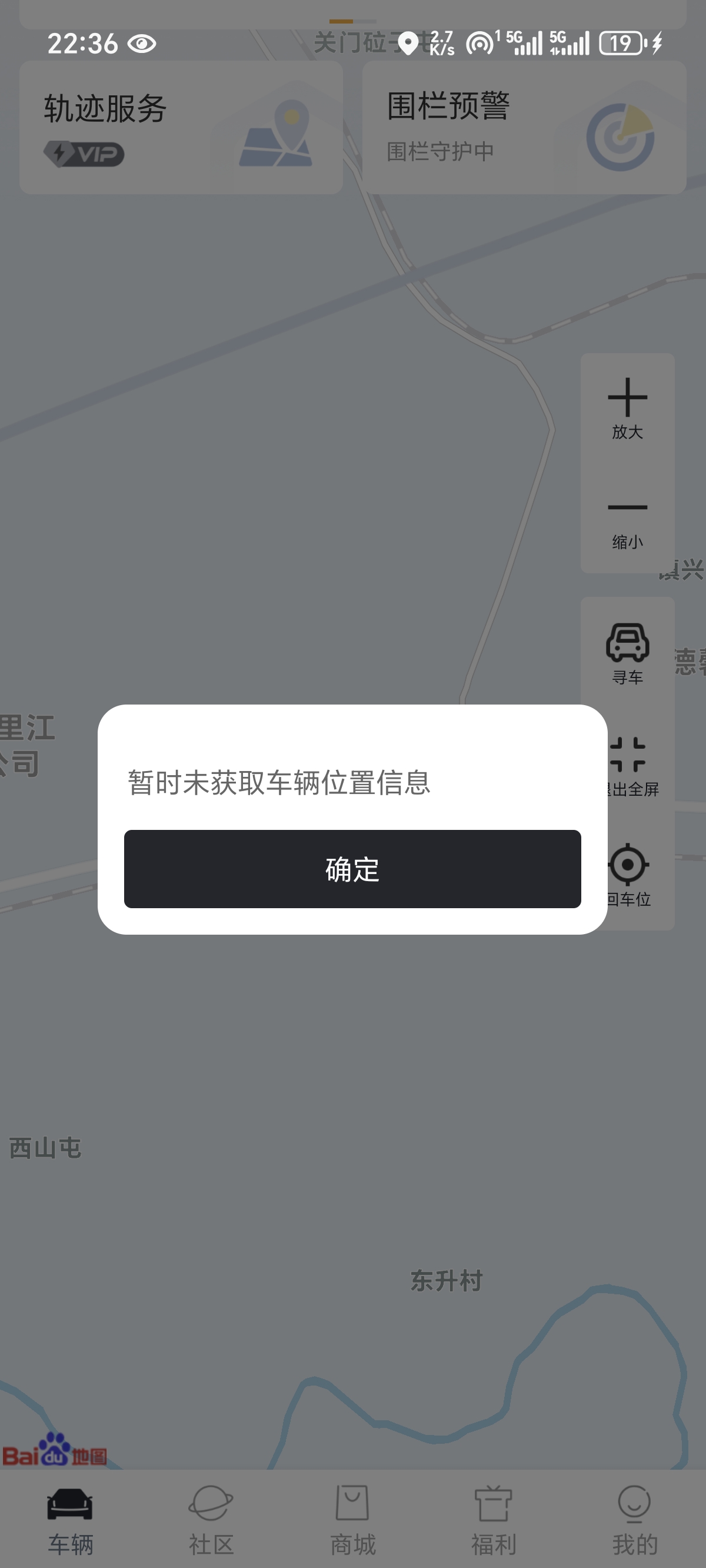This screenshot has height=1568, width=706.
Task: Zoom in the map with 放大
Action: click(628, 408)
